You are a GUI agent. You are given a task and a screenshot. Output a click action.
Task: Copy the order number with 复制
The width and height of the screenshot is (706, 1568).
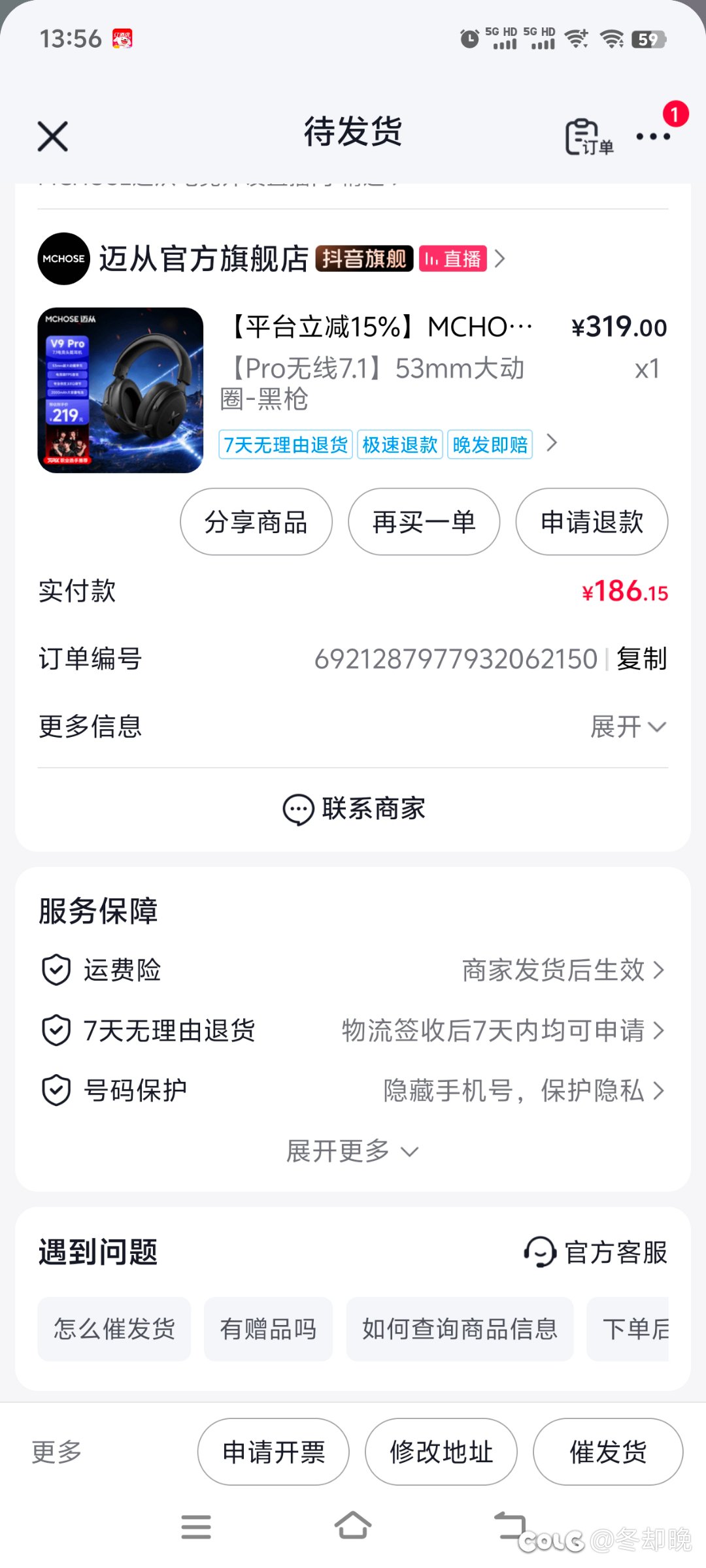point(641,659)
